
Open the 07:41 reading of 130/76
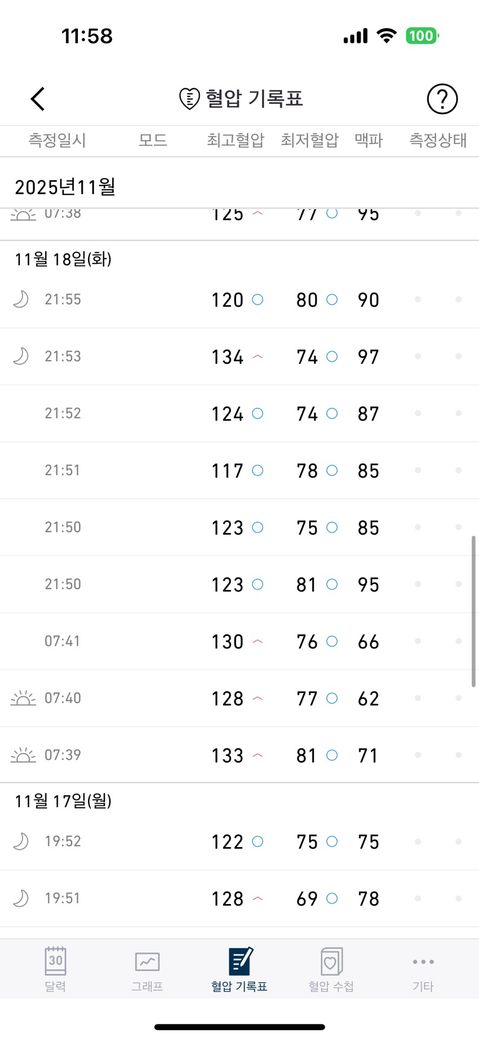(x=240, y=642)
